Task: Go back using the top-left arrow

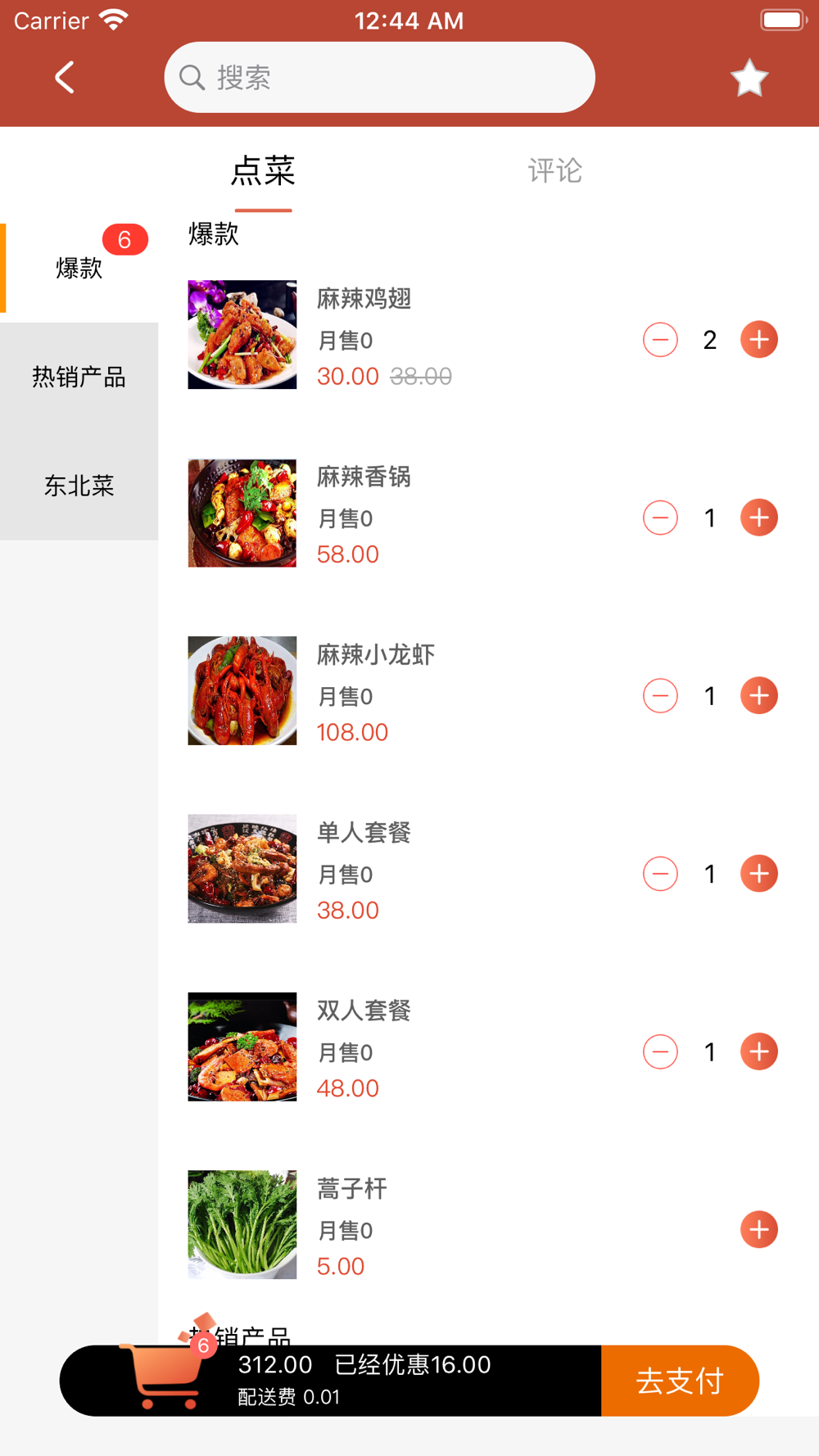Action: [x=65, y=78]
